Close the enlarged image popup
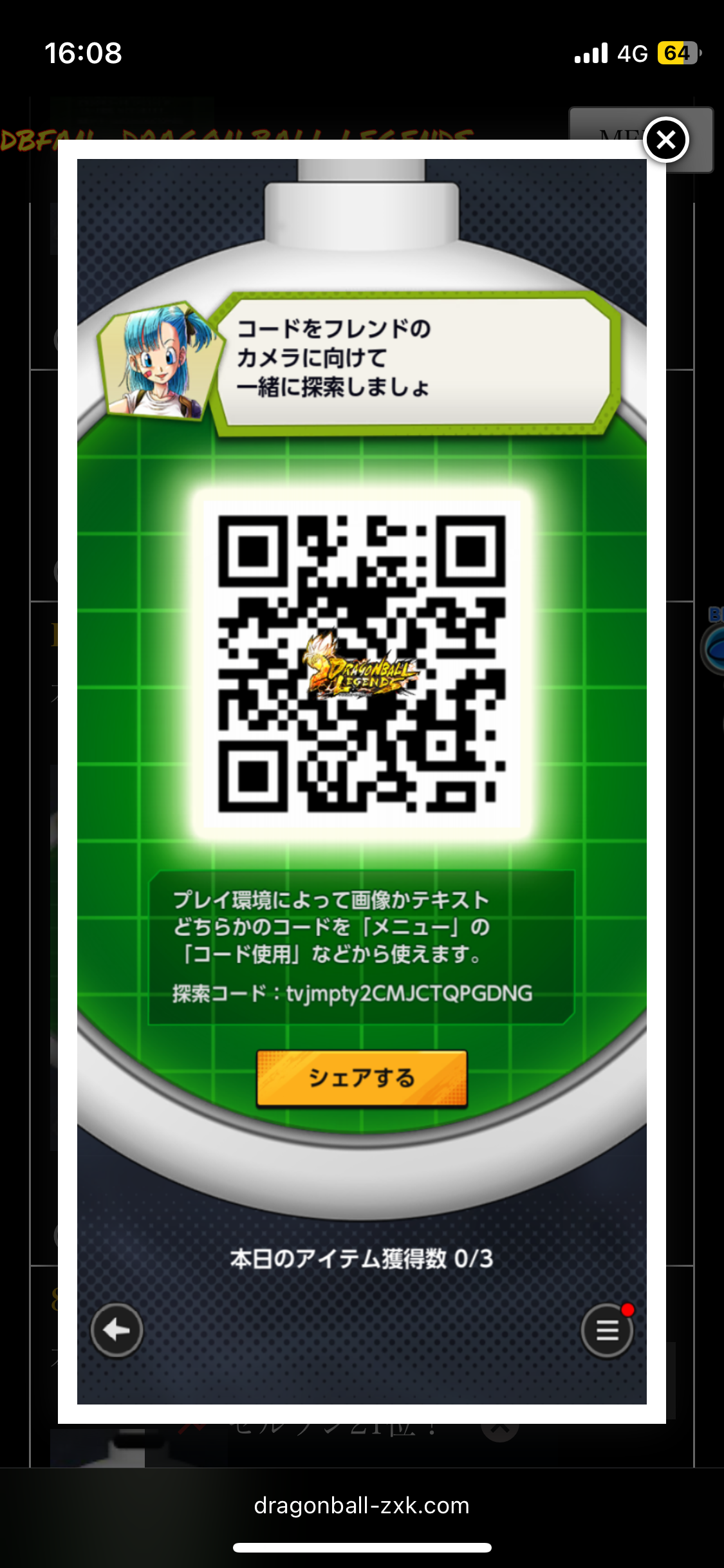This screenshot has height=1568, width=724. pyautogui.click(x=666, y=140)
